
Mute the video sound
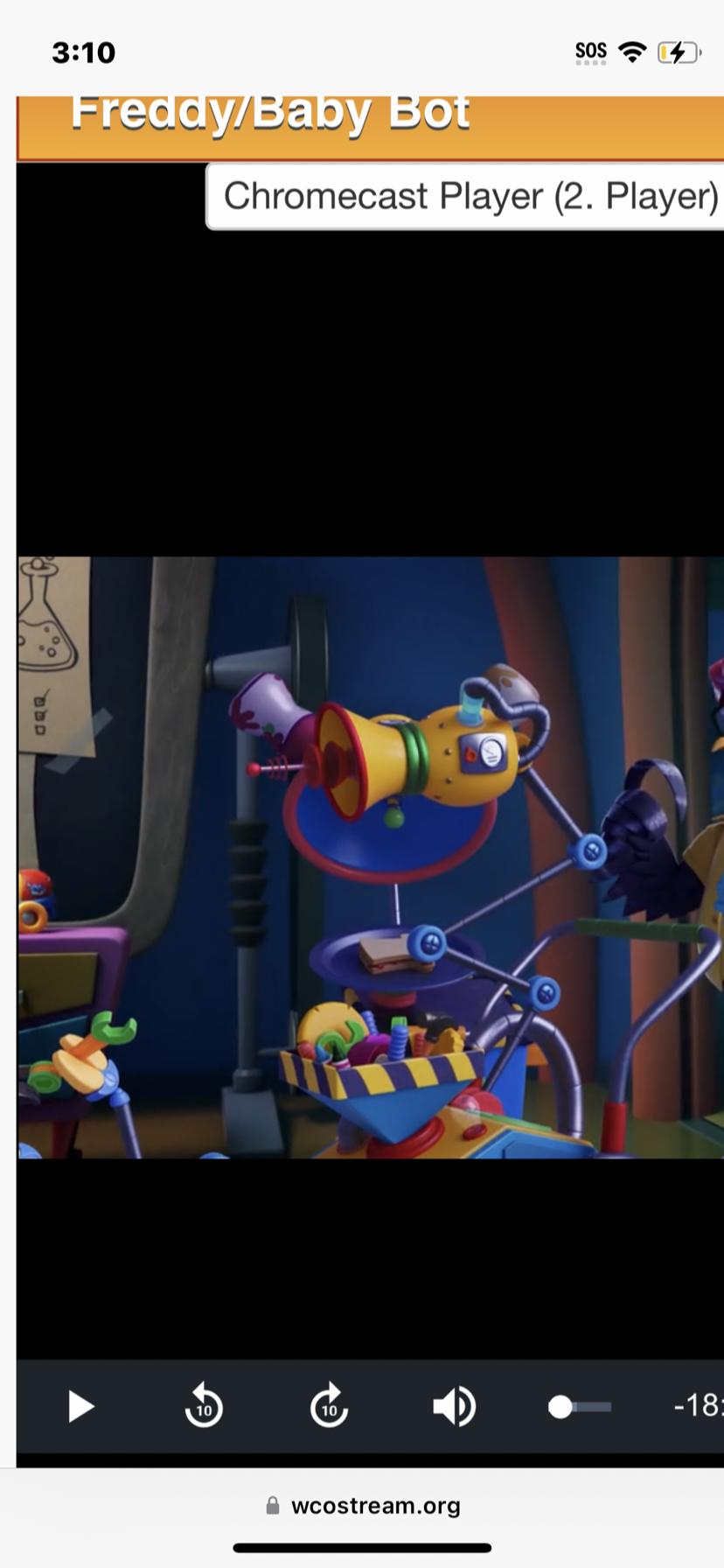click(x=454, y=1406)
